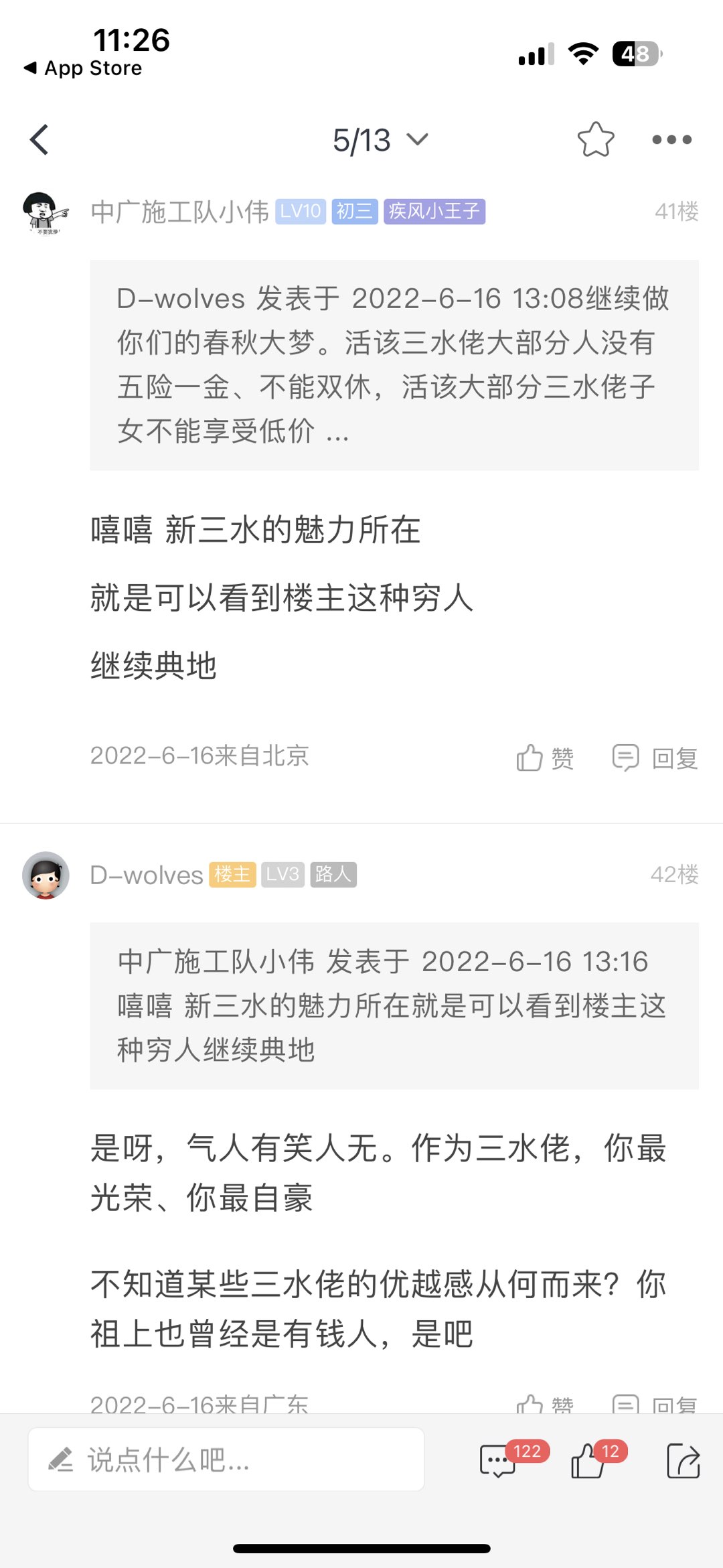723x1568 pixels.
Task: Open the 5/13 page selector dropdown
Action: (x=380, y=140)
